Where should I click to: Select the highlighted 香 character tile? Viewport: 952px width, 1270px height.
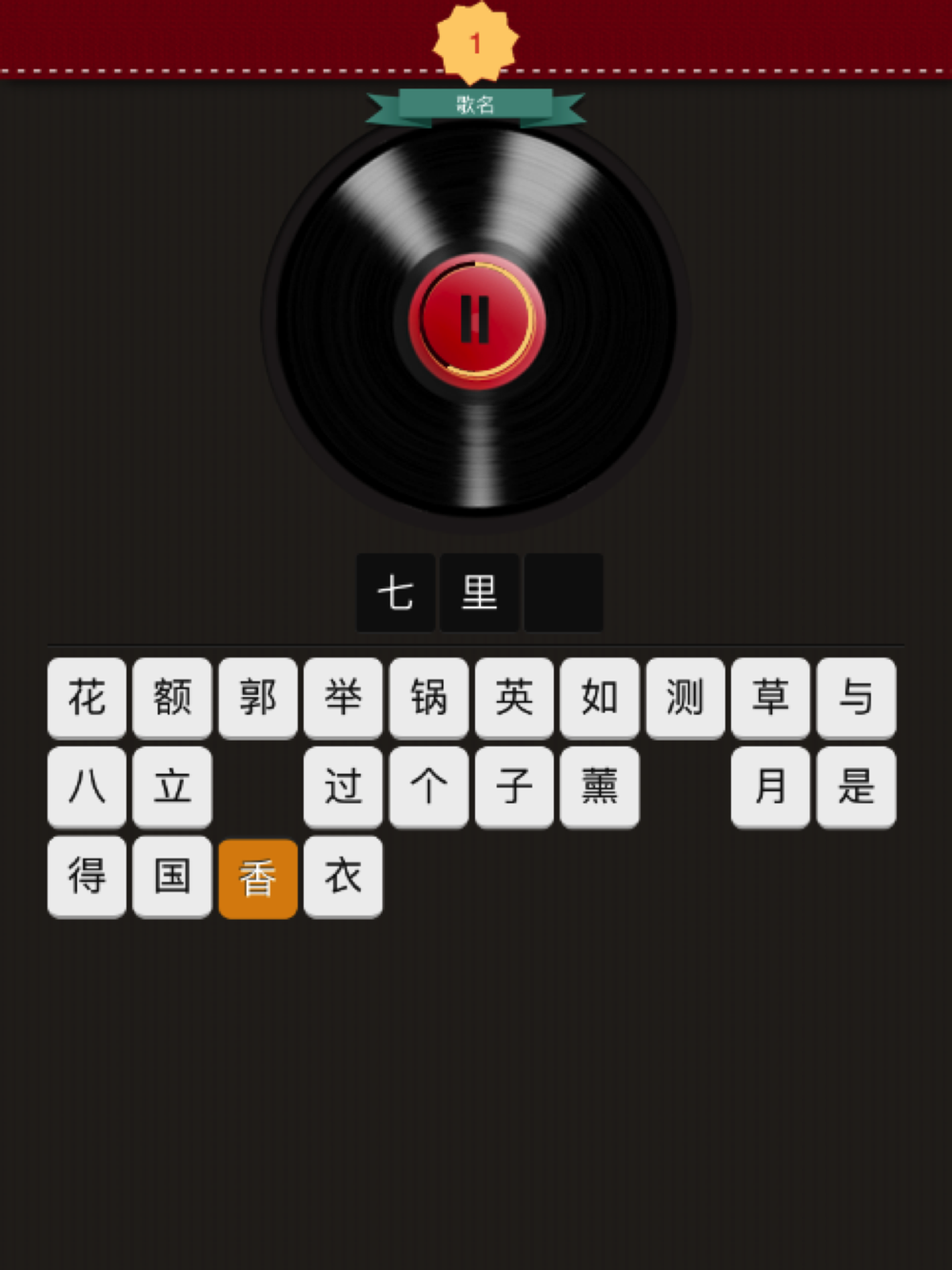click(258, 878)
